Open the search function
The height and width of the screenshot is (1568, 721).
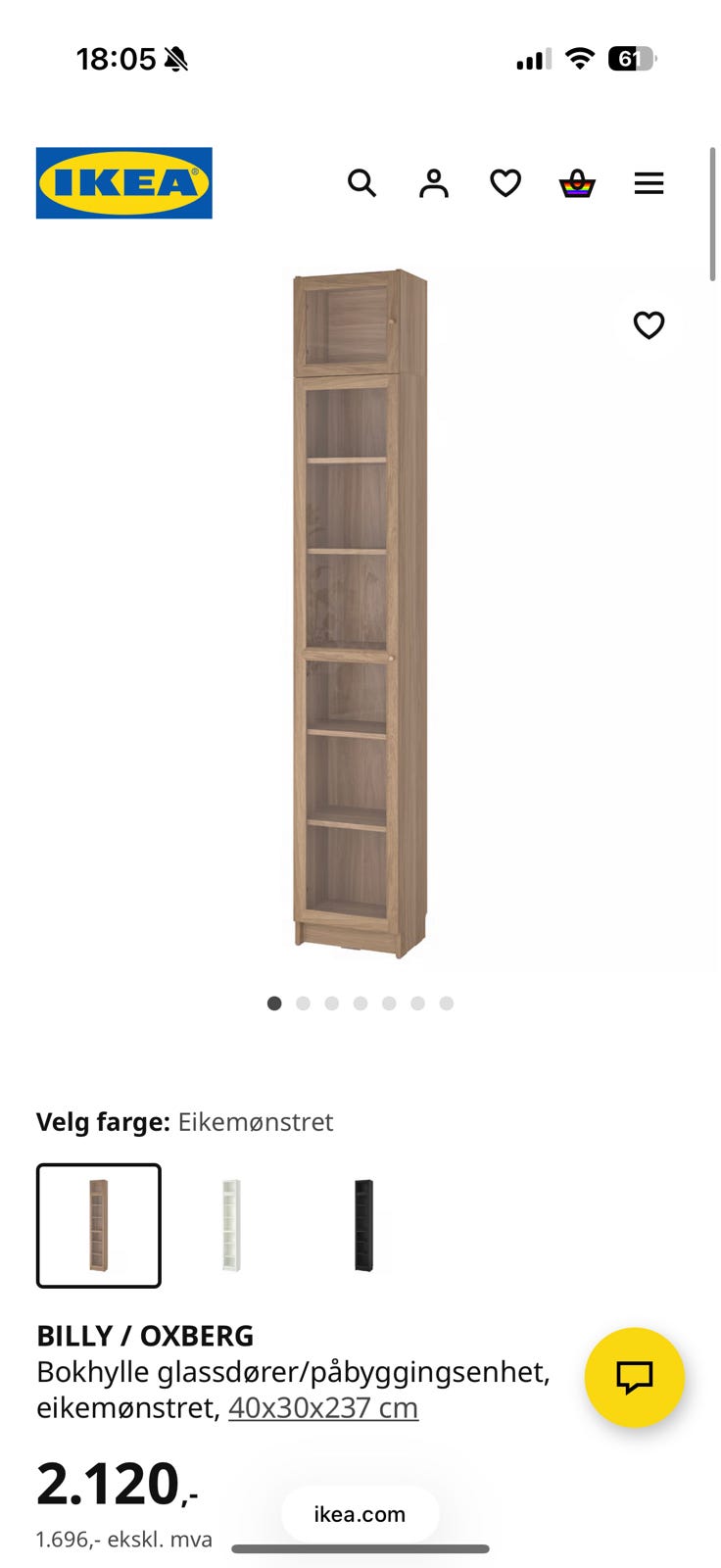click(x=362, y=183)
